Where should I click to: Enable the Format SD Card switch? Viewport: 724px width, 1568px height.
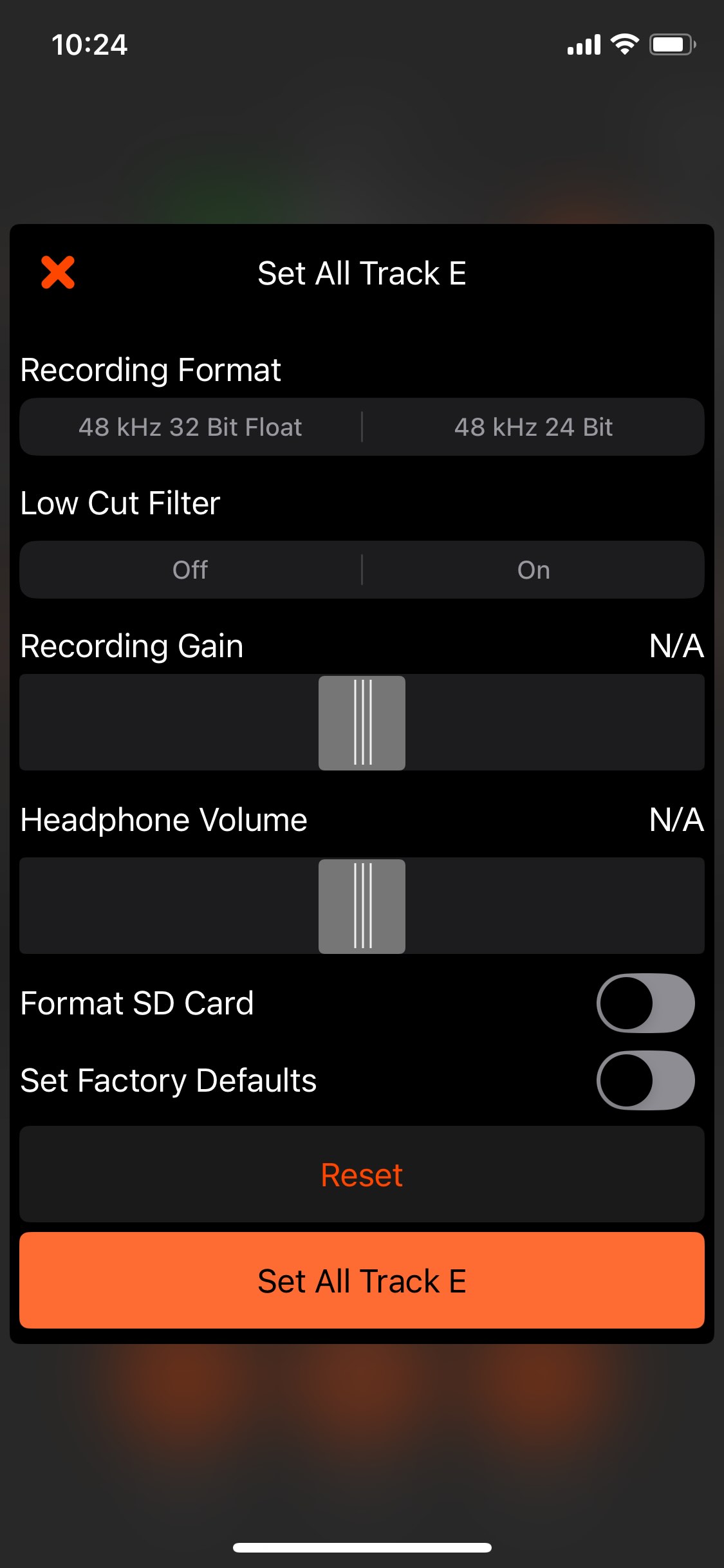pos(645,1003)
